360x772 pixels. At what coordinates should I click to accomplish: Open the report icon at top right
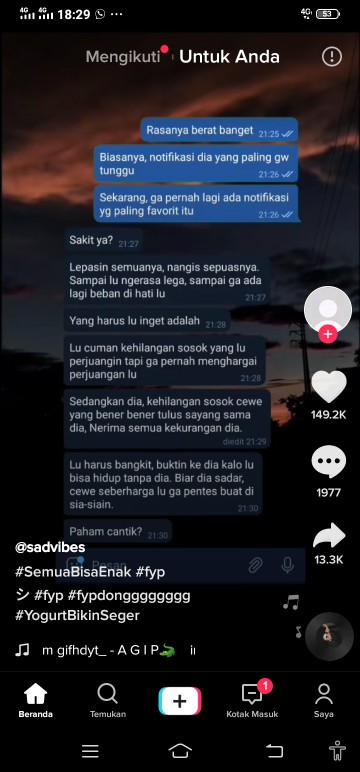331,57
